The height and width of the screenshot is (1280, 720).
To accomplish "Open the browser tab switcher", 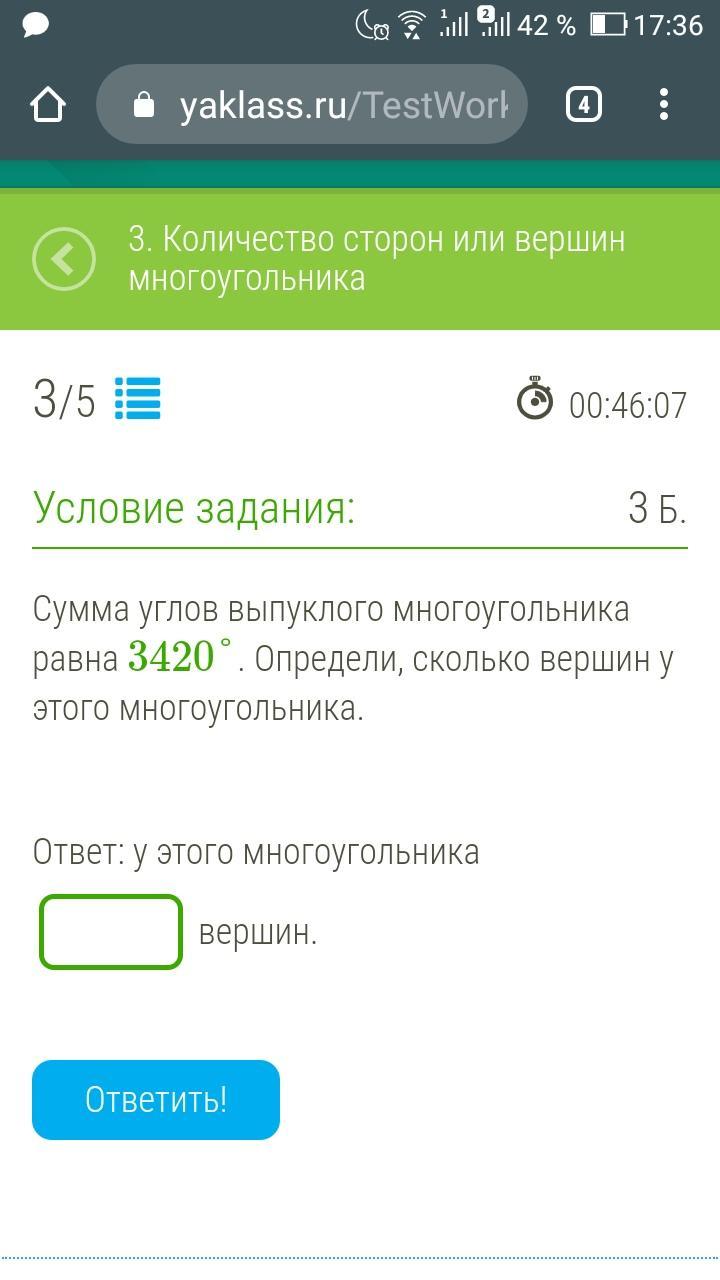I will (584, 105).
